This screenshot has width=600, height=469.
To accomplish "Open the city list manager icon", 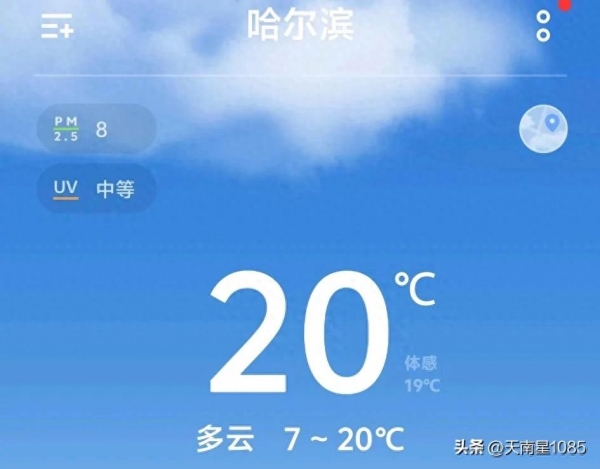I will tap(56, 27).
